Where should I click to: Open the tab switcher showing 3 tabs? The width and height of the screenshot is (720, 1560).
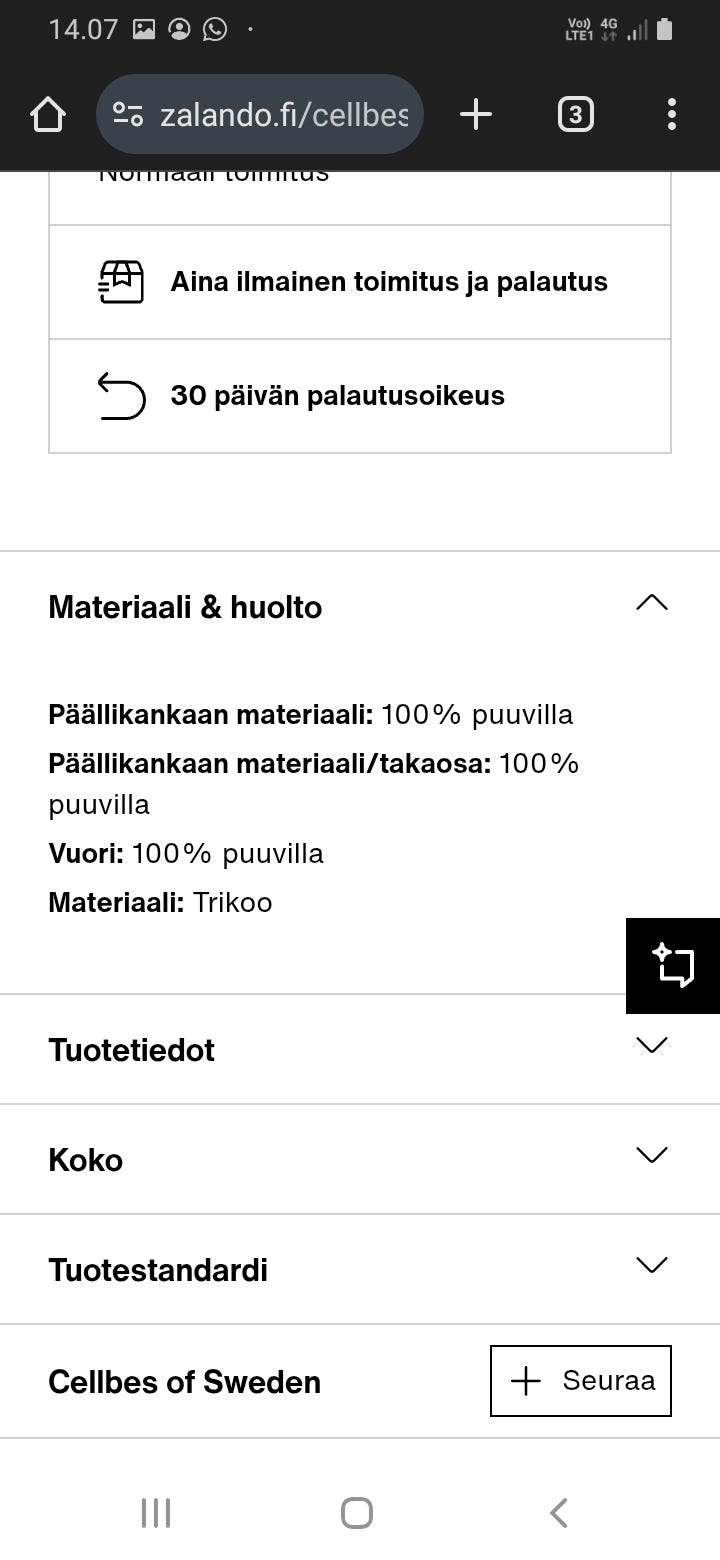click(x=576, y=114)
